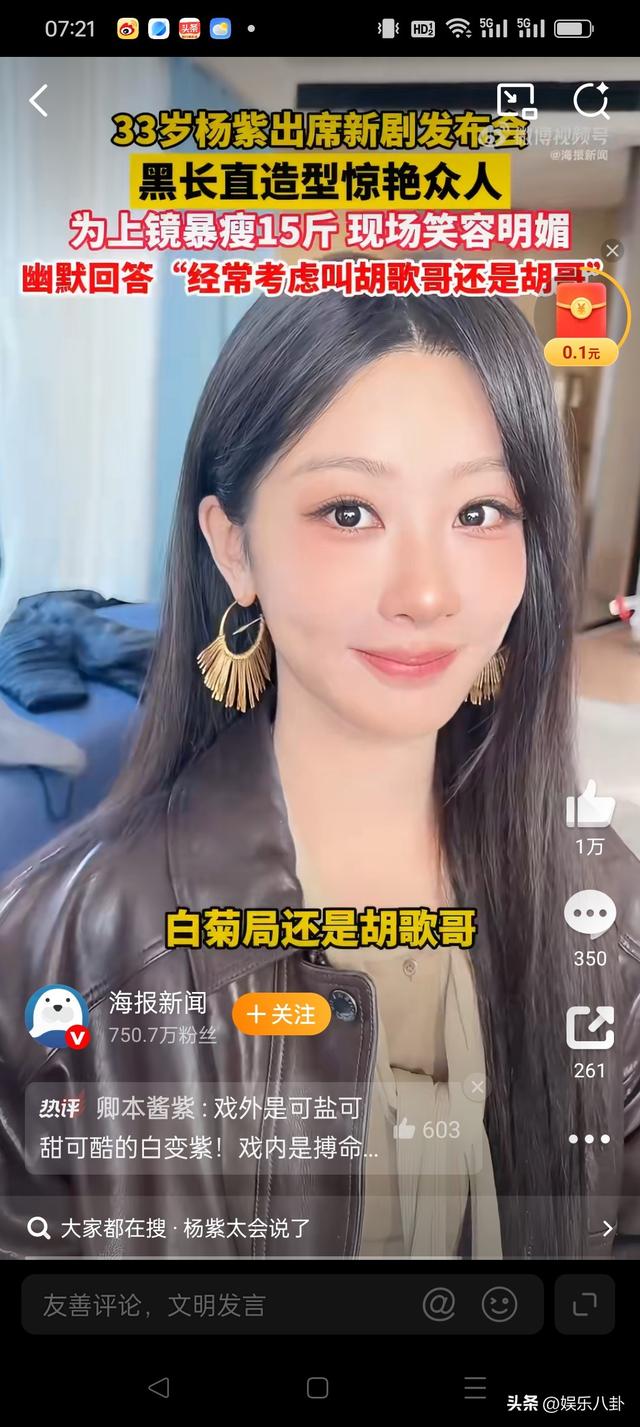Image resolution: width=640 pixels, height=1427 pixels.
Task: Follow 海报新闻 with 关注 button
Action: click(281, 1014)
